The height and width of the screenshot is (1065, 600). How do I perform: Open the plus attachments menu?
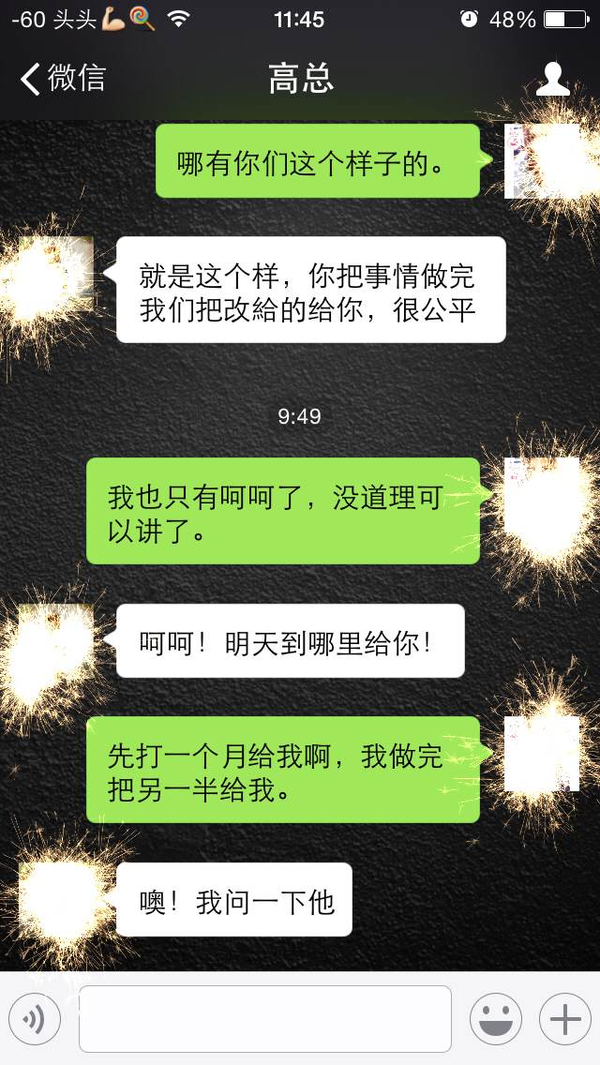pos(565,1019)
